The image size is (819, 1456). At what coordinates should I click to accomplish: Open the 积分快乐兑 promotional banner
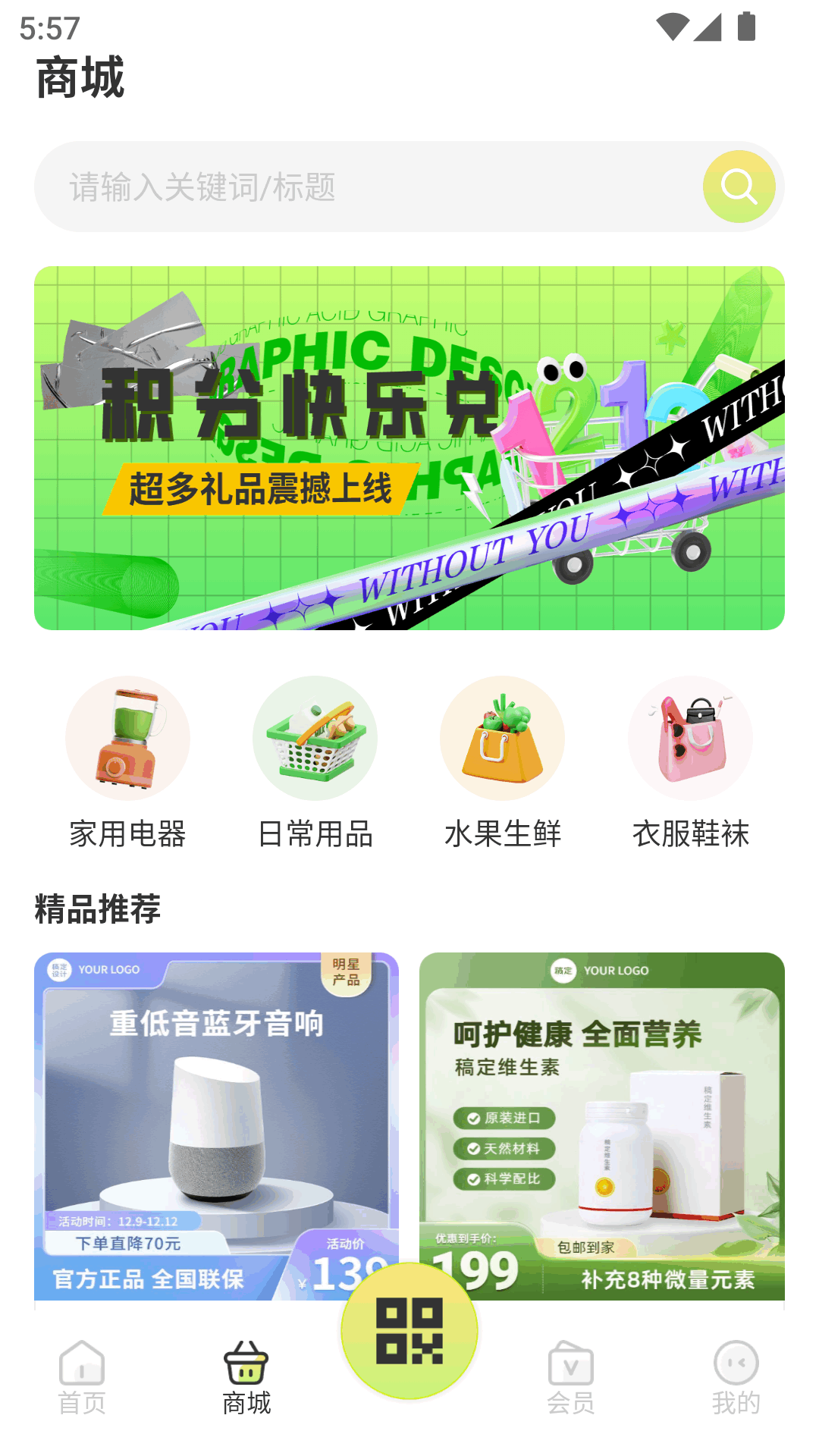[x=409, y=449]
